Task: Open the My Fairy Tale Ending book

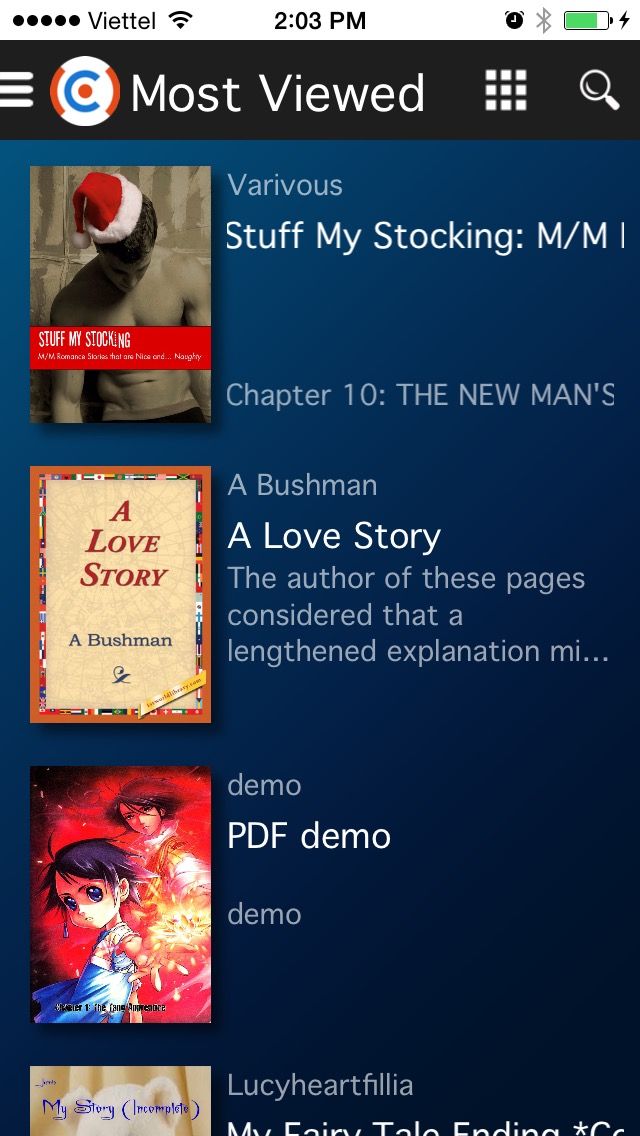Action: [x=120, y=1102]
